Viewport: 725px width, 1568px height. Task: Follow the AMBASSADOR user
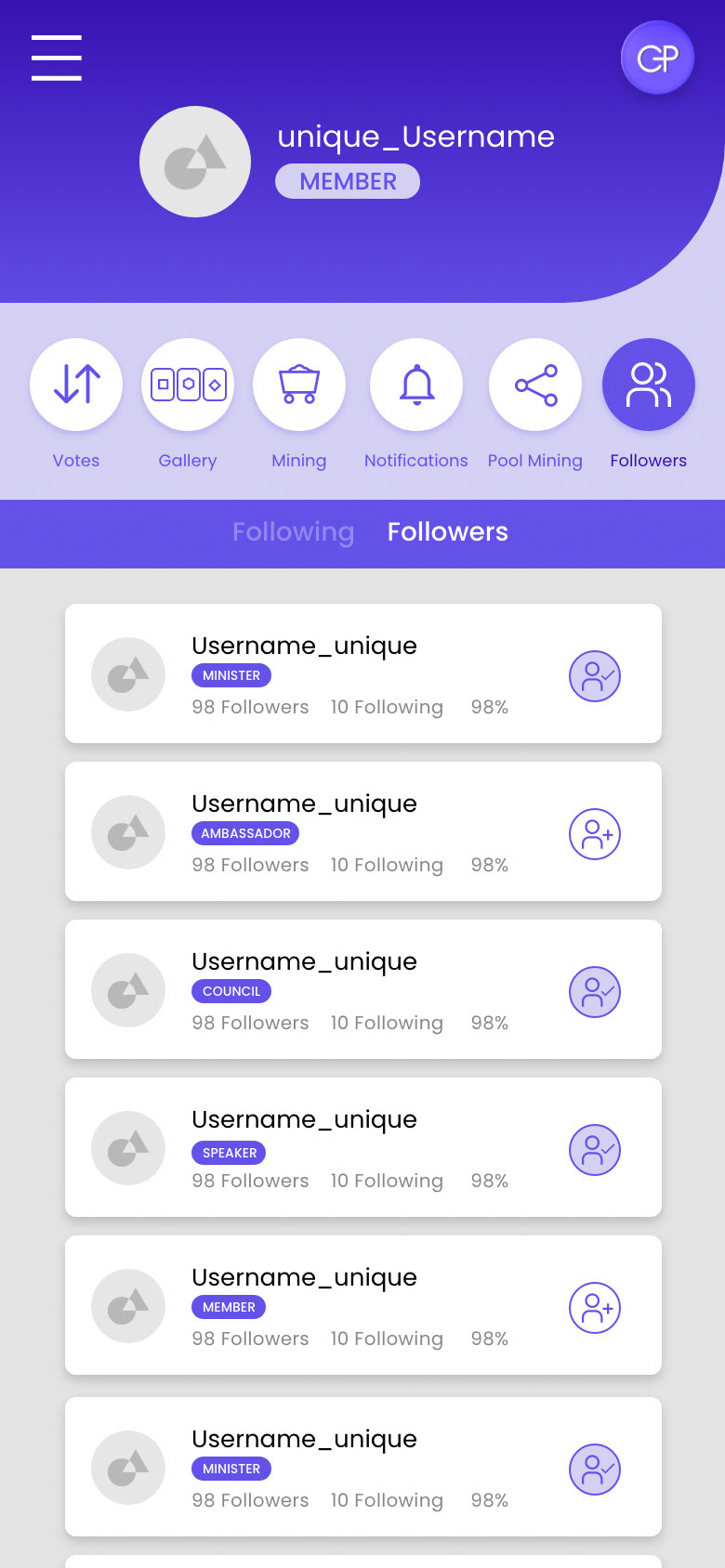click(x=595, y=834)
